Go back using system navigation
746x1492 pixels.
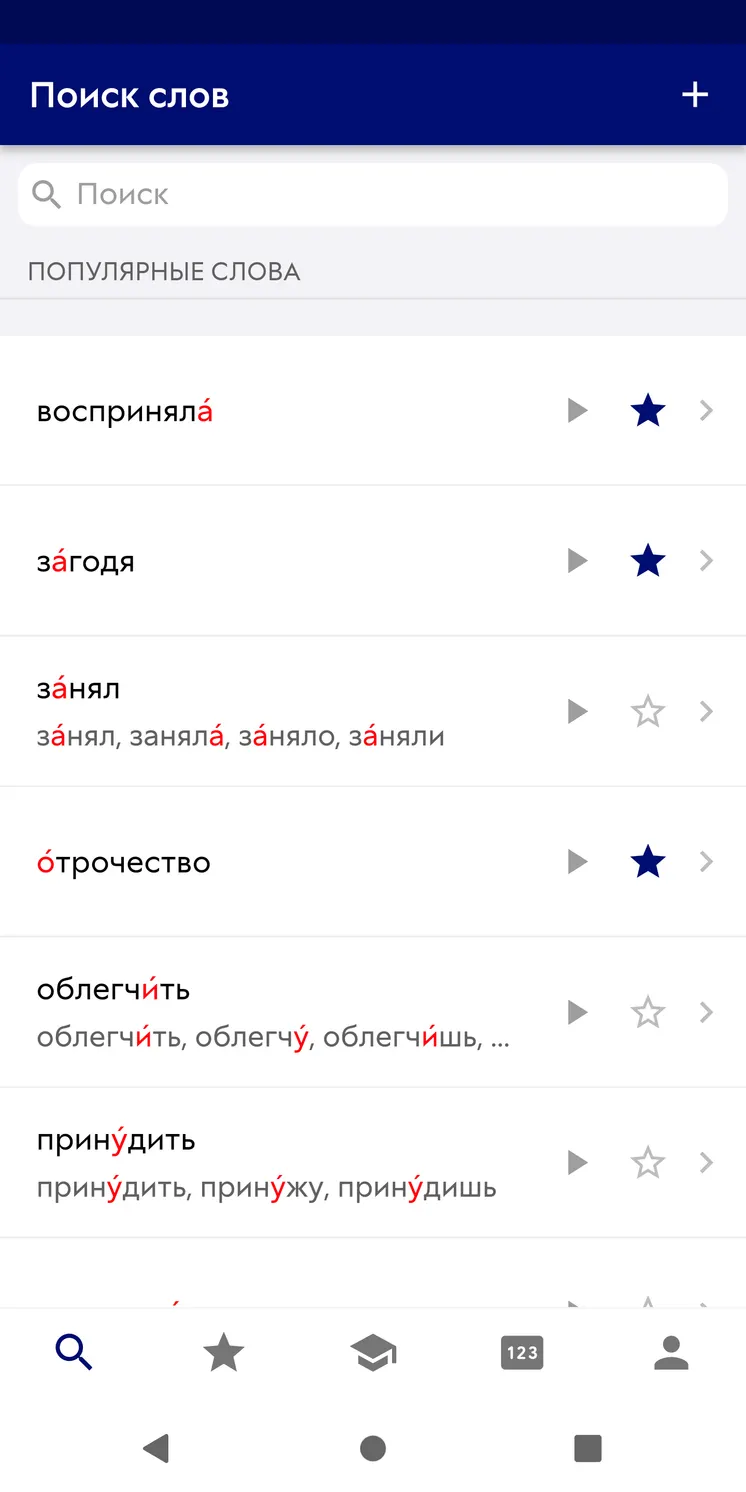click(156, 1448)
